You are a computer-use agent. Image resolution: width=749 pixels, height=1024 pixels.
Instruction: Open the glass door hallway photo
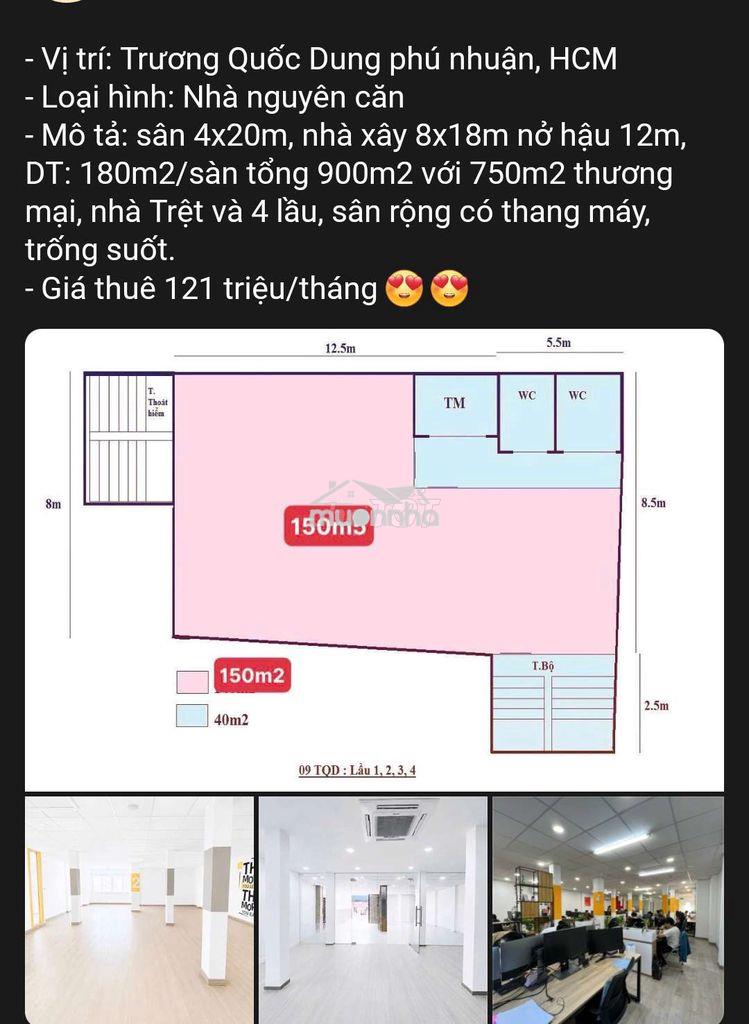[374, 910]
